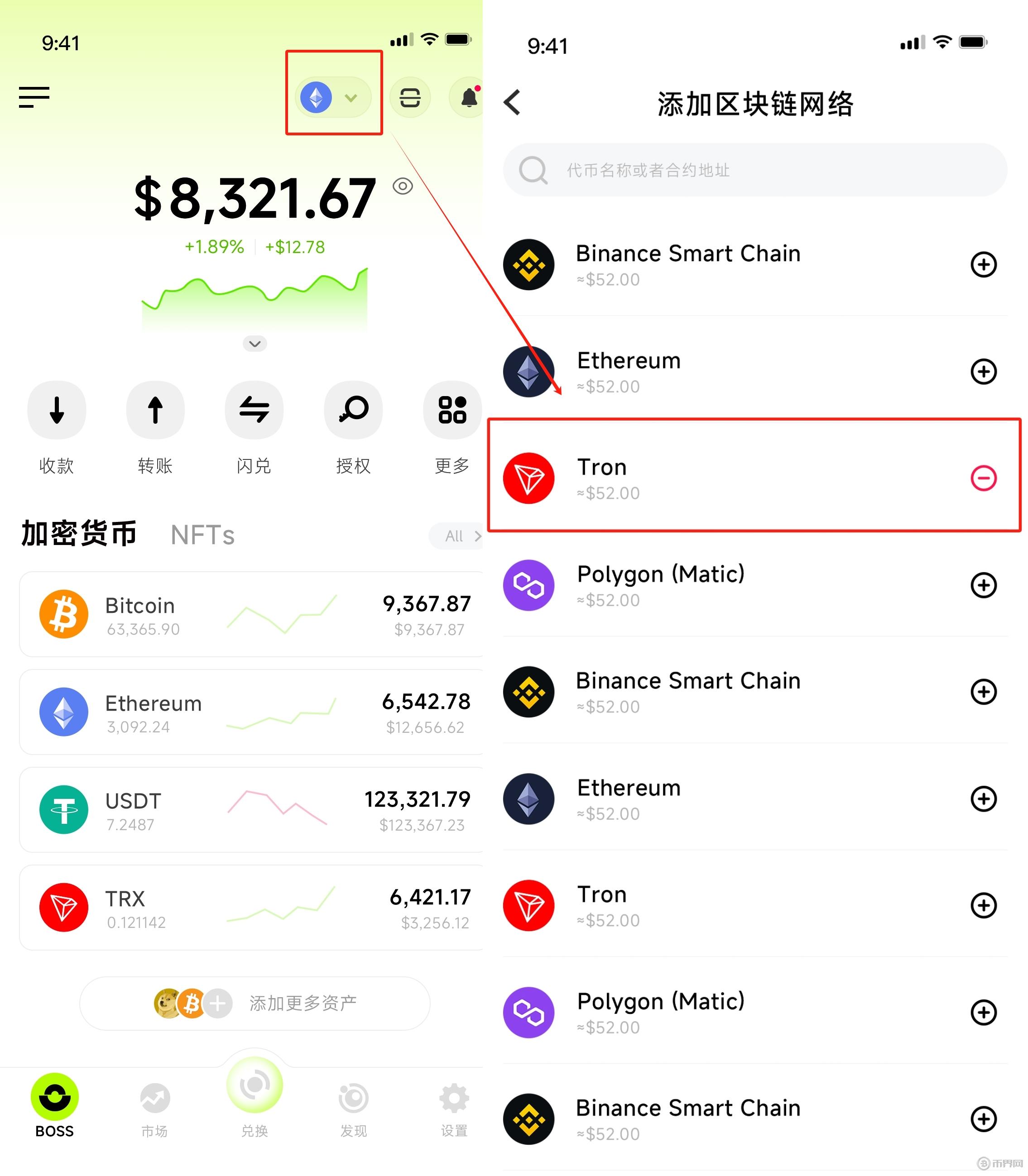
Task: Select the 转账 (transfer) icon
Action: tap(155, 410)
